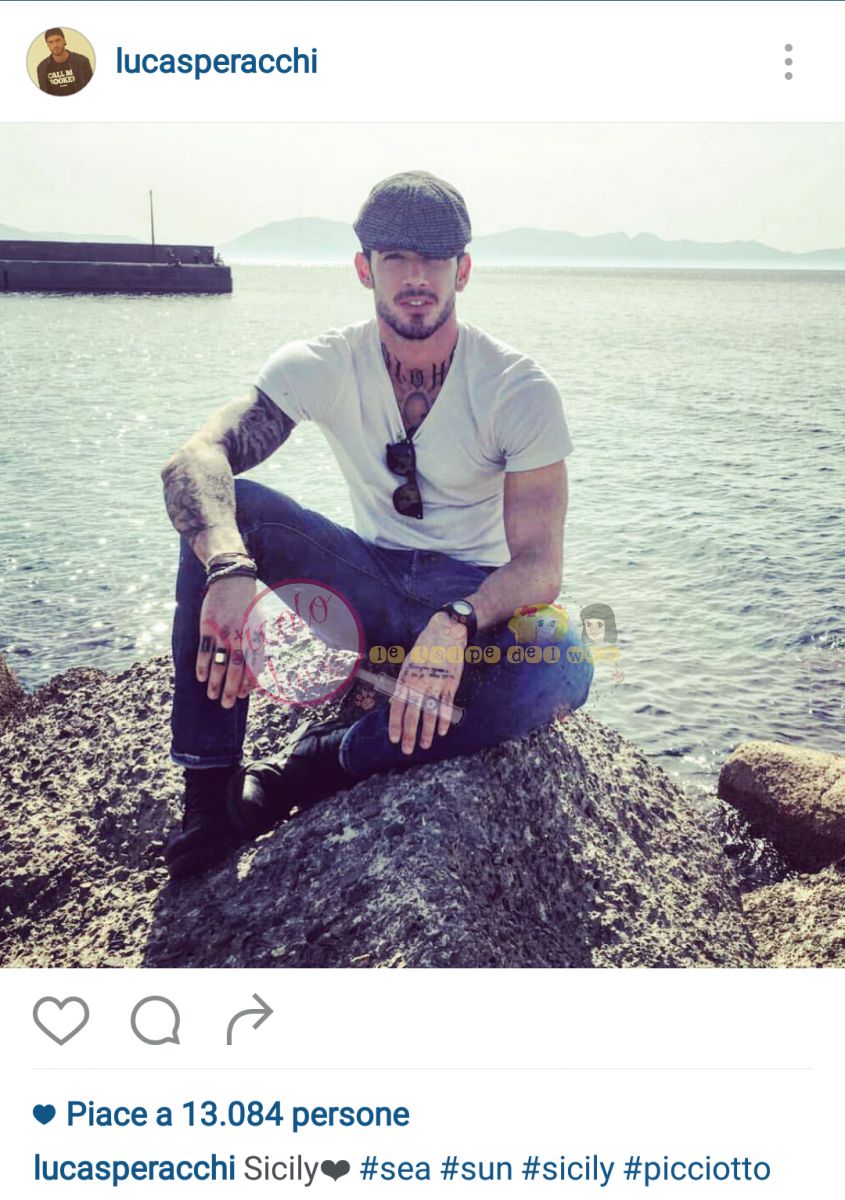Open the #picciotto hashtag
The height and width of the screenshot is (1200, 845).
697,1168
